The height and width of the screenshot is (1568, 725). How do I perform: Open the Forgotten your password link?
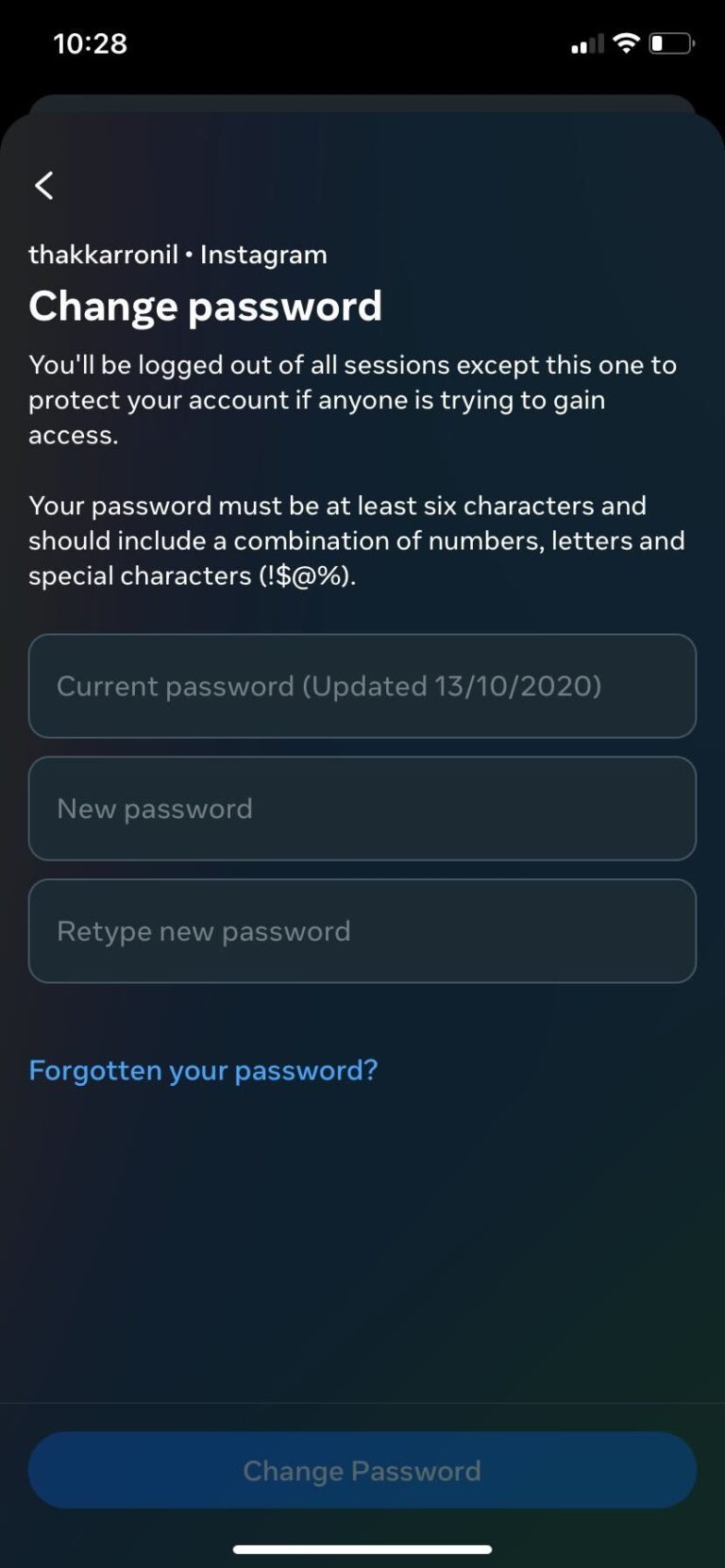tap(202, 1070)
